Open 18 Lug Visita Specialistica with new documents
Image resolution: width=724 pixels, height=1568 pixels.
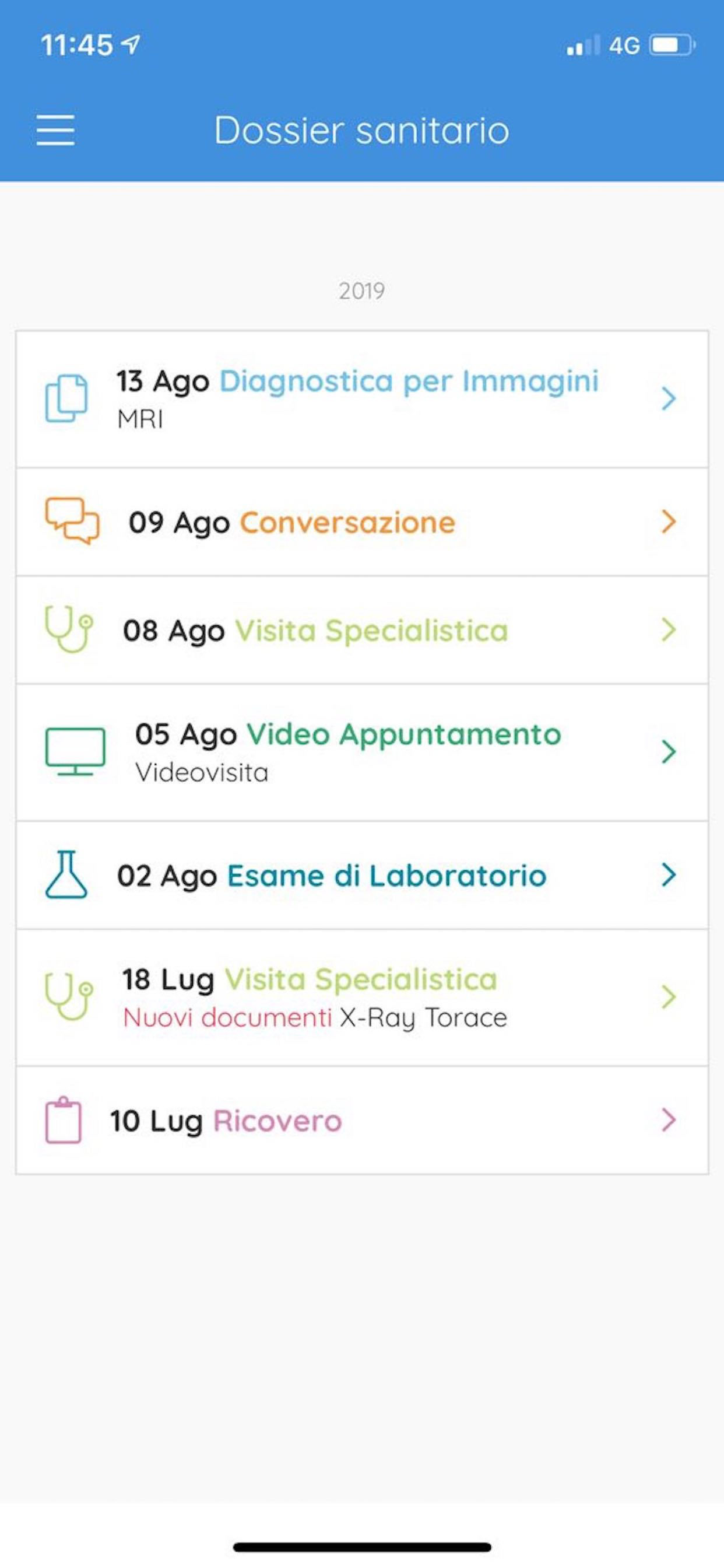coord(362,998)
